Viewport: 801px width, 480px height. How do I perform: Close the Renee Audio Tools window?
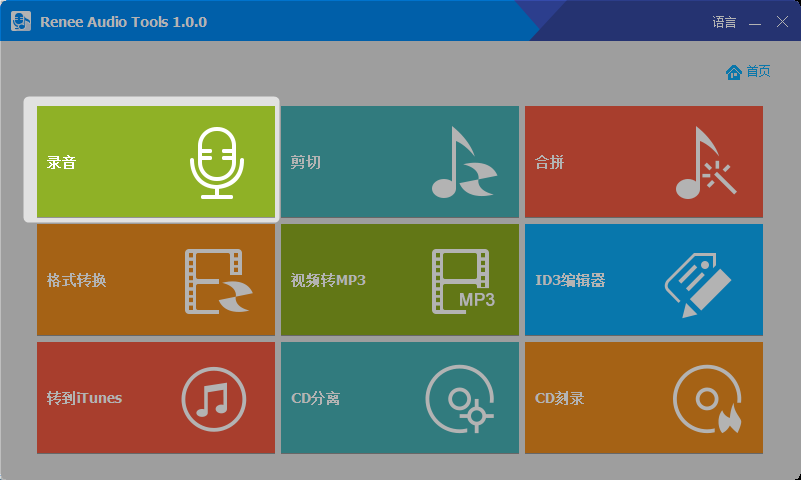click(x=782, y=22)
